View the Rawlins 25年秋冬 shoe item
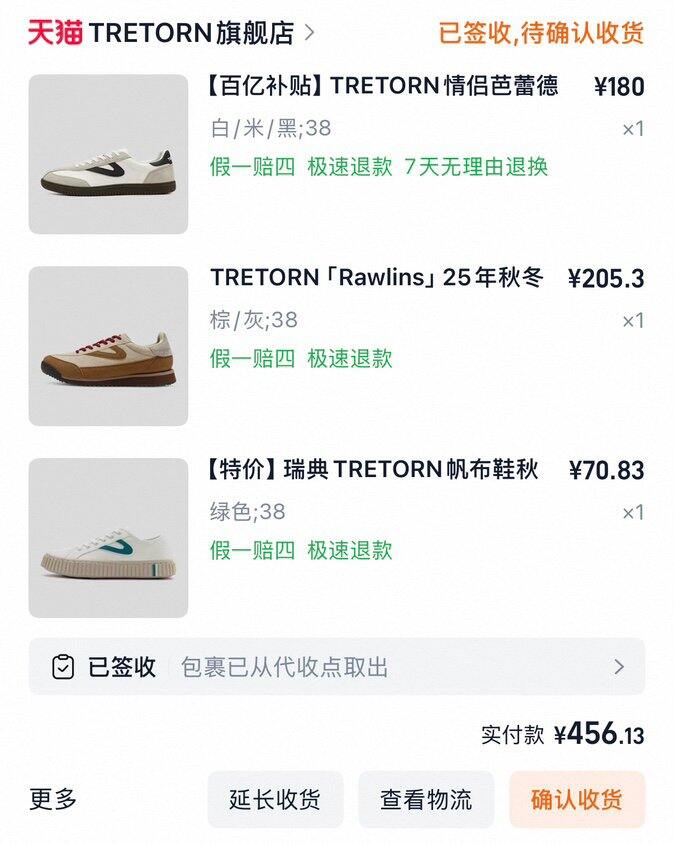Screen dimensions: 674x844 376,278
